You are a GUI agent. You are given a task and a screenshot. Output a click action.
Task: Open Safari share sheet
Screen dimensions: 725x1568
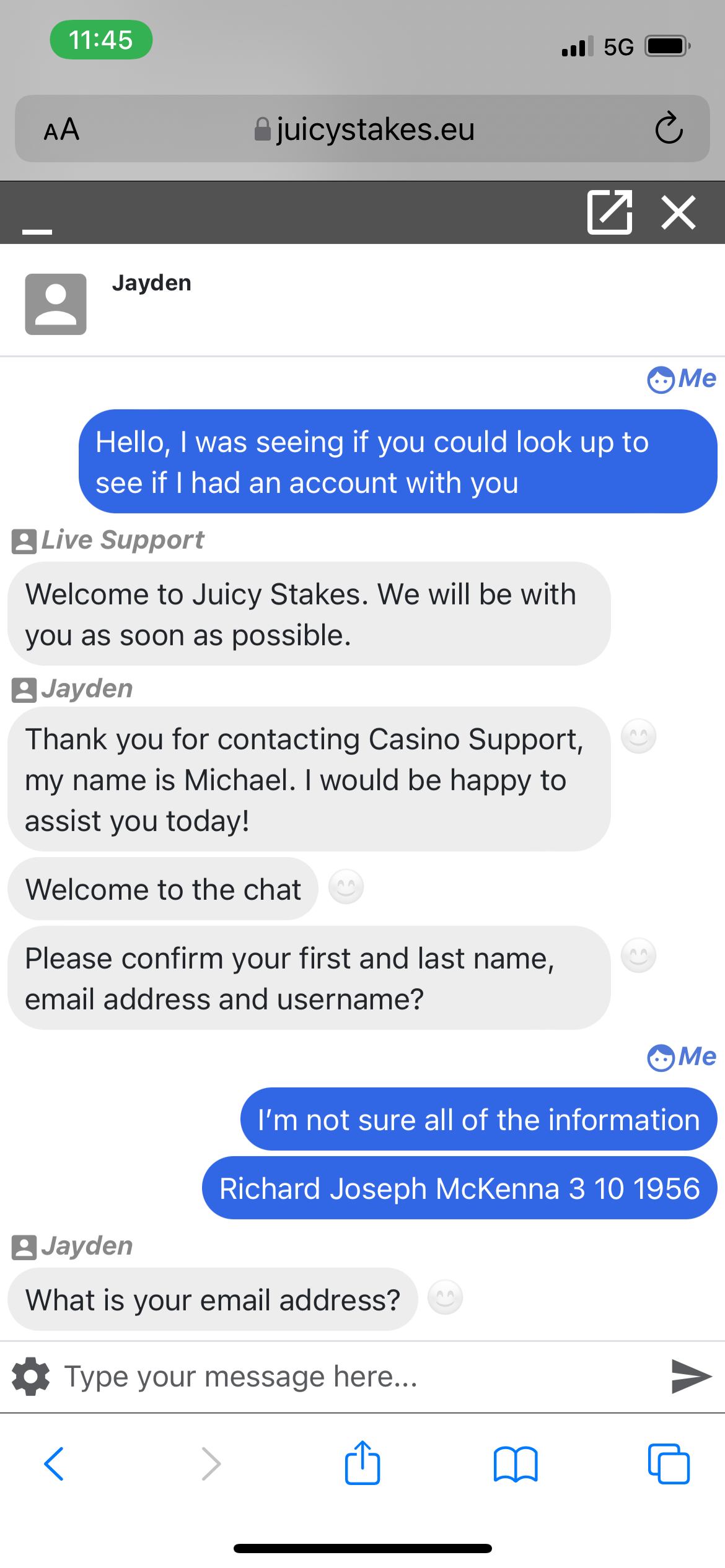pos(362,1463)
